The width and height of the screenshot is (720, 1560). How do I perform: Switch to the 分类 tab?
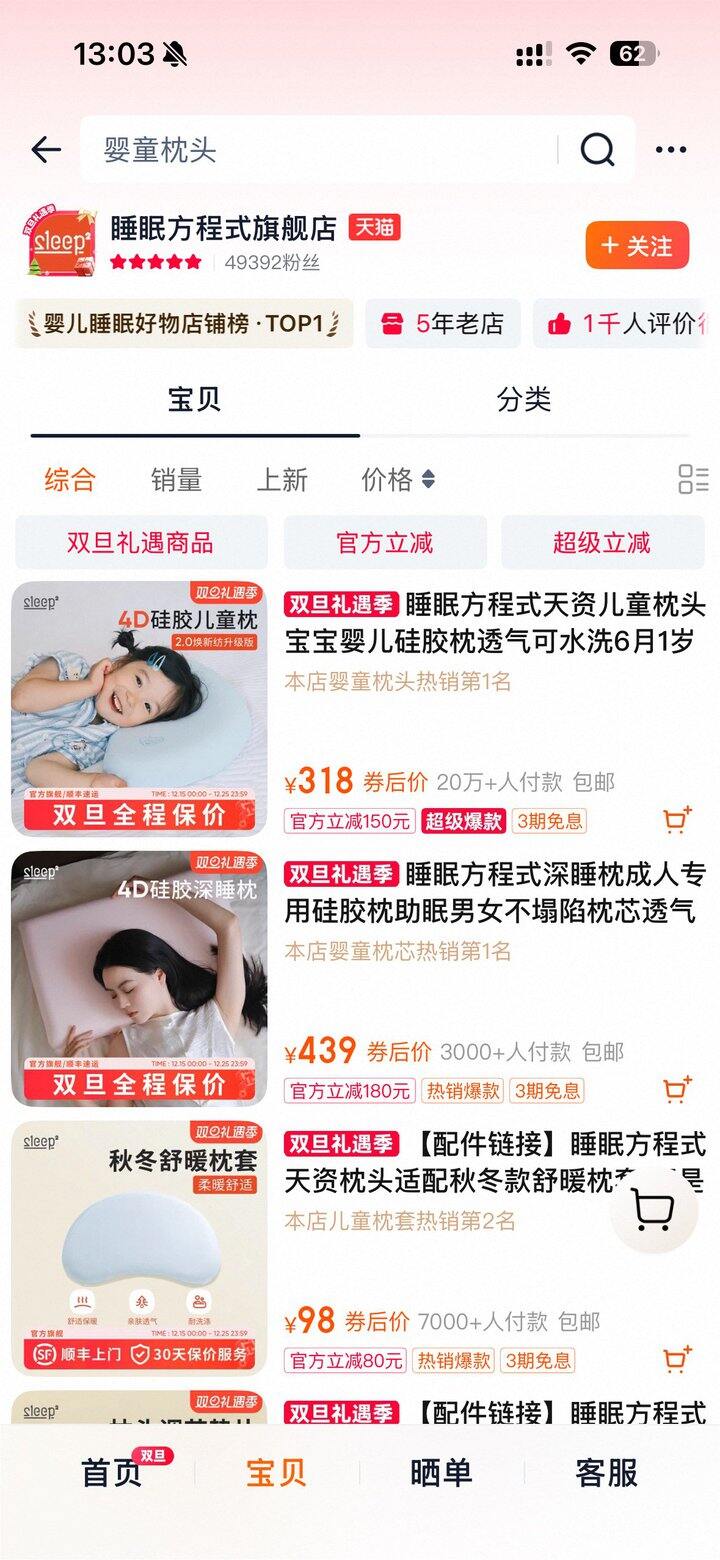click(x=524, y=400)
